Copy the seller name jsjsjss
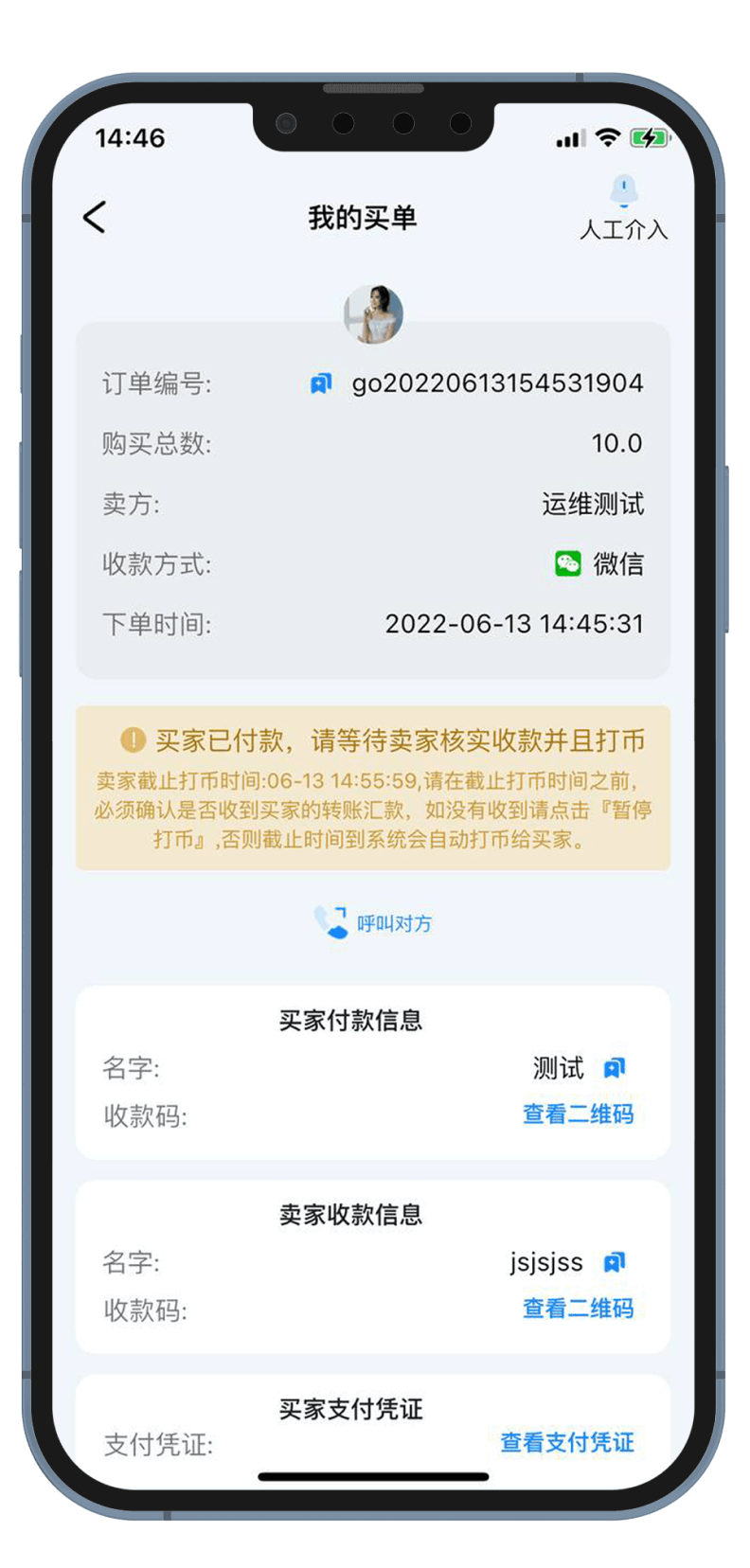 [x=615, y=1262]
